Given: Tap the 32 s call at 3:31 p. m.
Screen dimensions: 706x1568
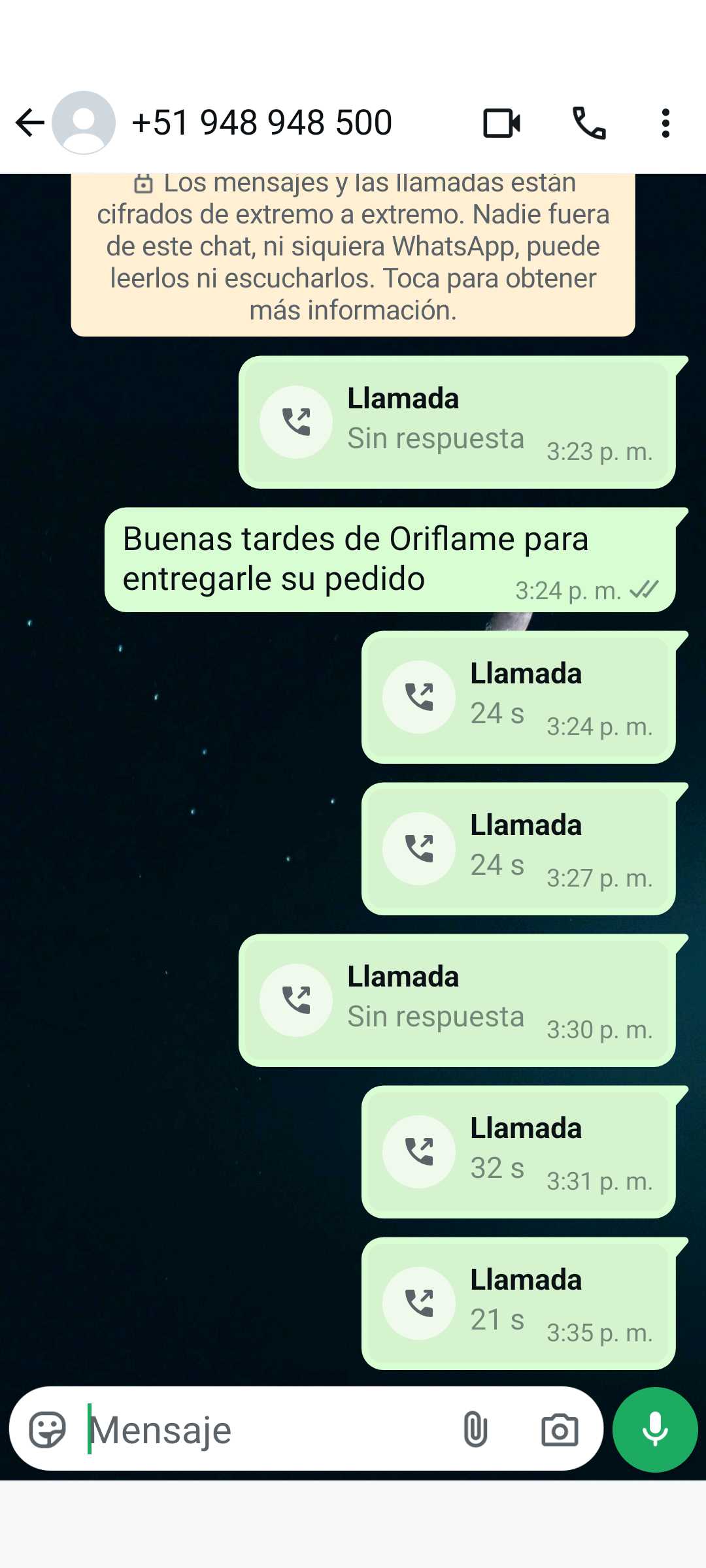Looking at the screenshot, I should tap(518, 1152).
